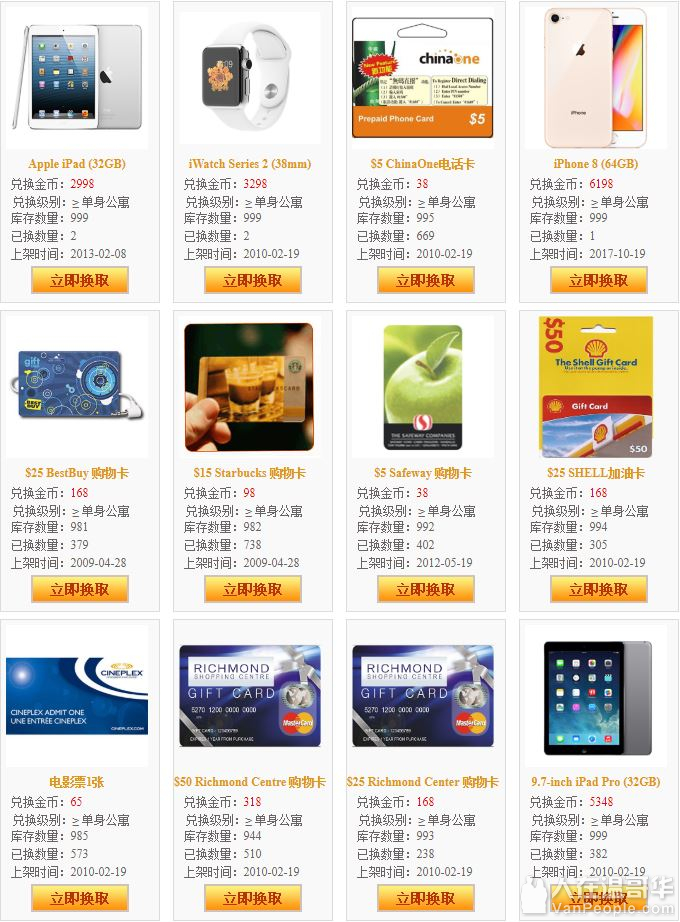680x922 pixels.
Task: Tap 立即换取 for $5 Safeway 购物卡
Action: pyautogui.click(x=426, y=590)
